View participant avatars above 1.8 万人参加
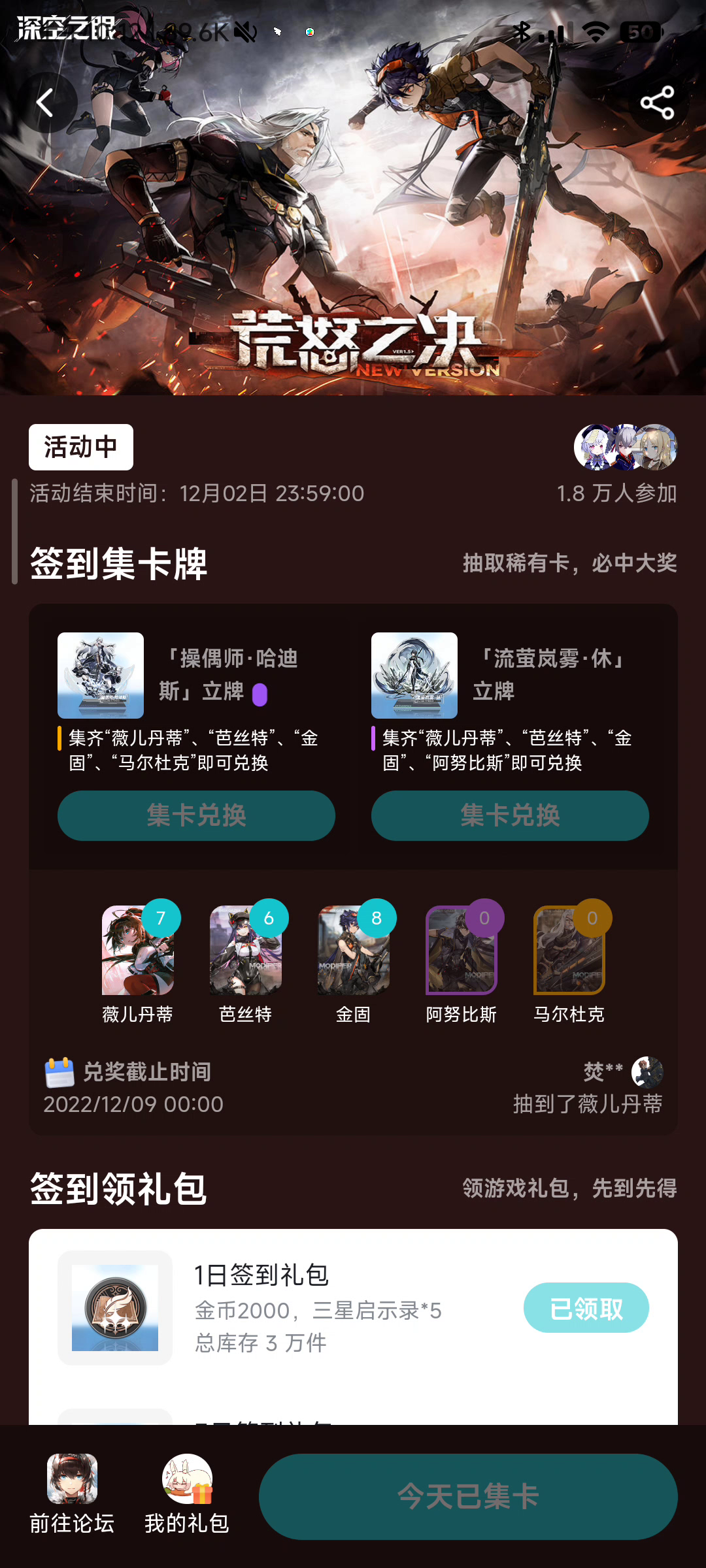Image resolution: width=706 pixels, height=1568 pixels. [626, 448]
